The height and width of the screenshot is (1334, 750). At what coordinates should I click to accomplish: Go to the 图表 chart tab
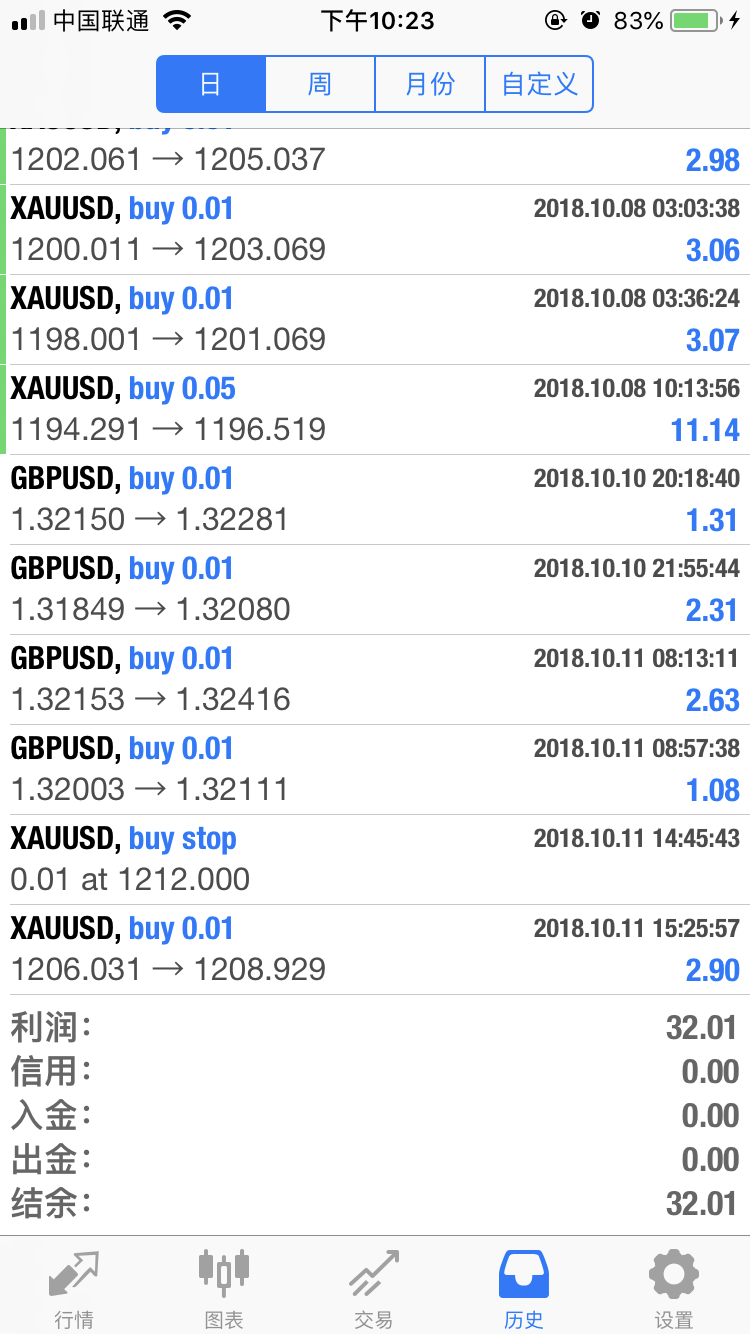pos(224,1288)
